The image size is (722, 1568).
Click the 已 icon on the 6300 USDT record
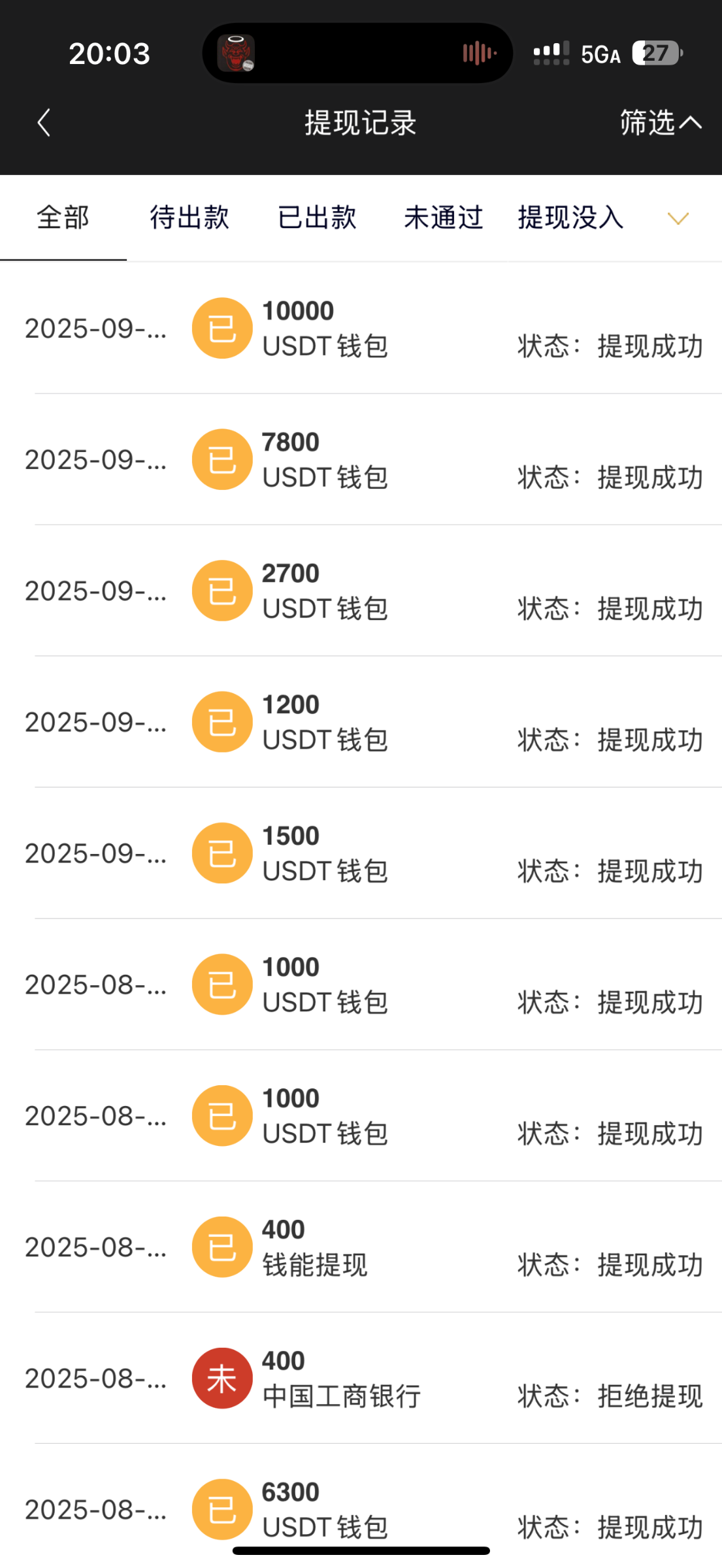click(x=222, y=1509)
